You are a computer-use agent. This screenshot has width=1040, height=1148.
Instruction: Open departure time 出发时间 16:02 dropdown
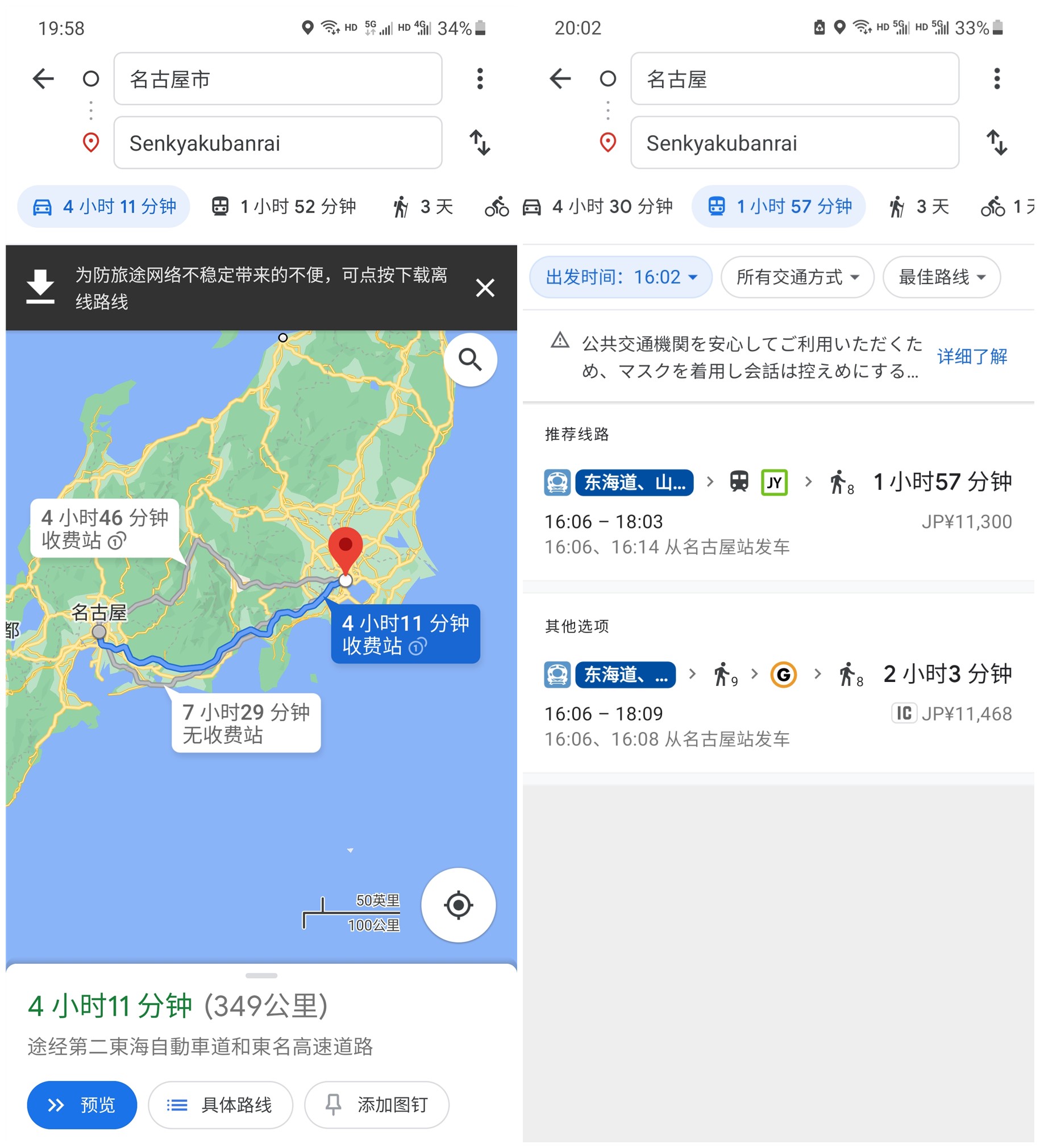click(620, 277)
